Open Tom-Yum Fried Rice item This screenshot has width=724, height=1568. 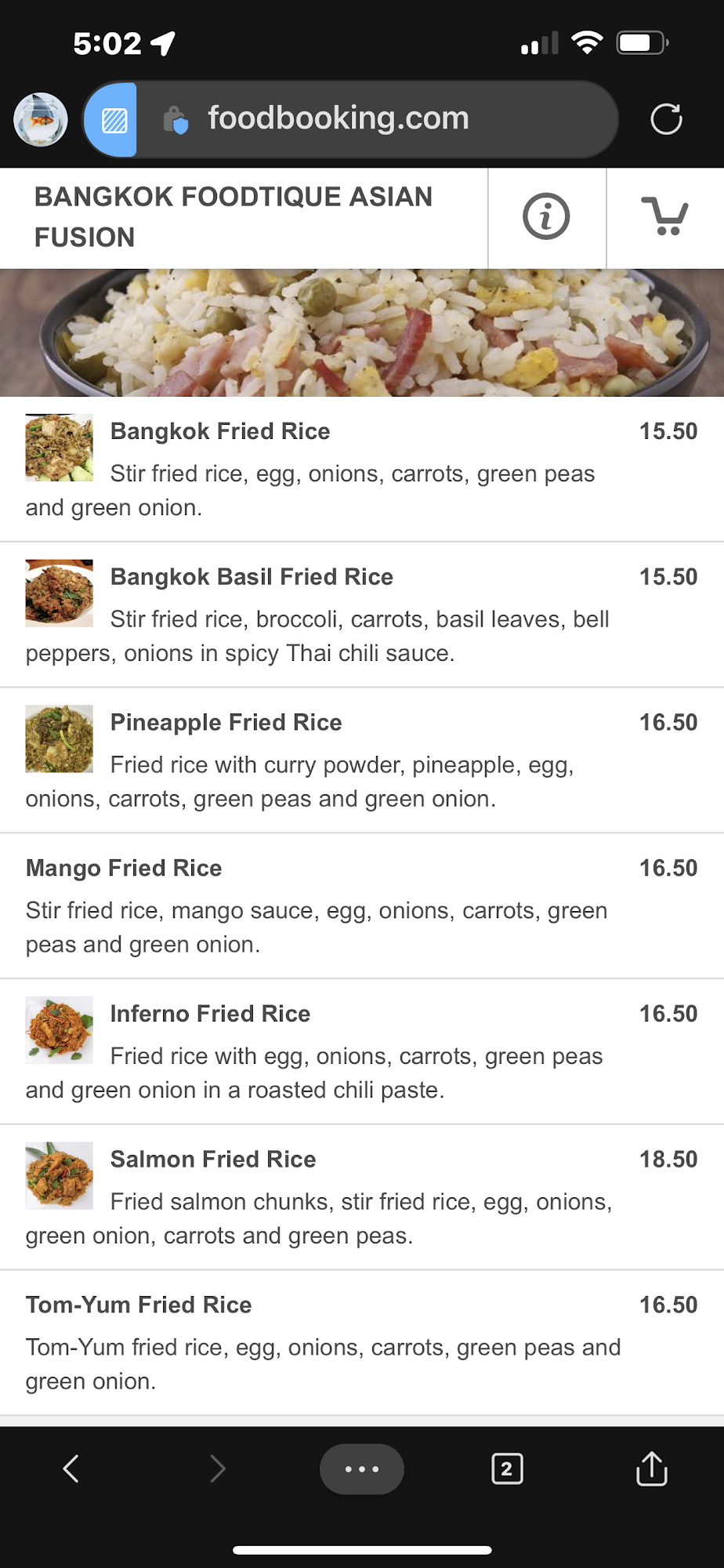click(139, 1305)
